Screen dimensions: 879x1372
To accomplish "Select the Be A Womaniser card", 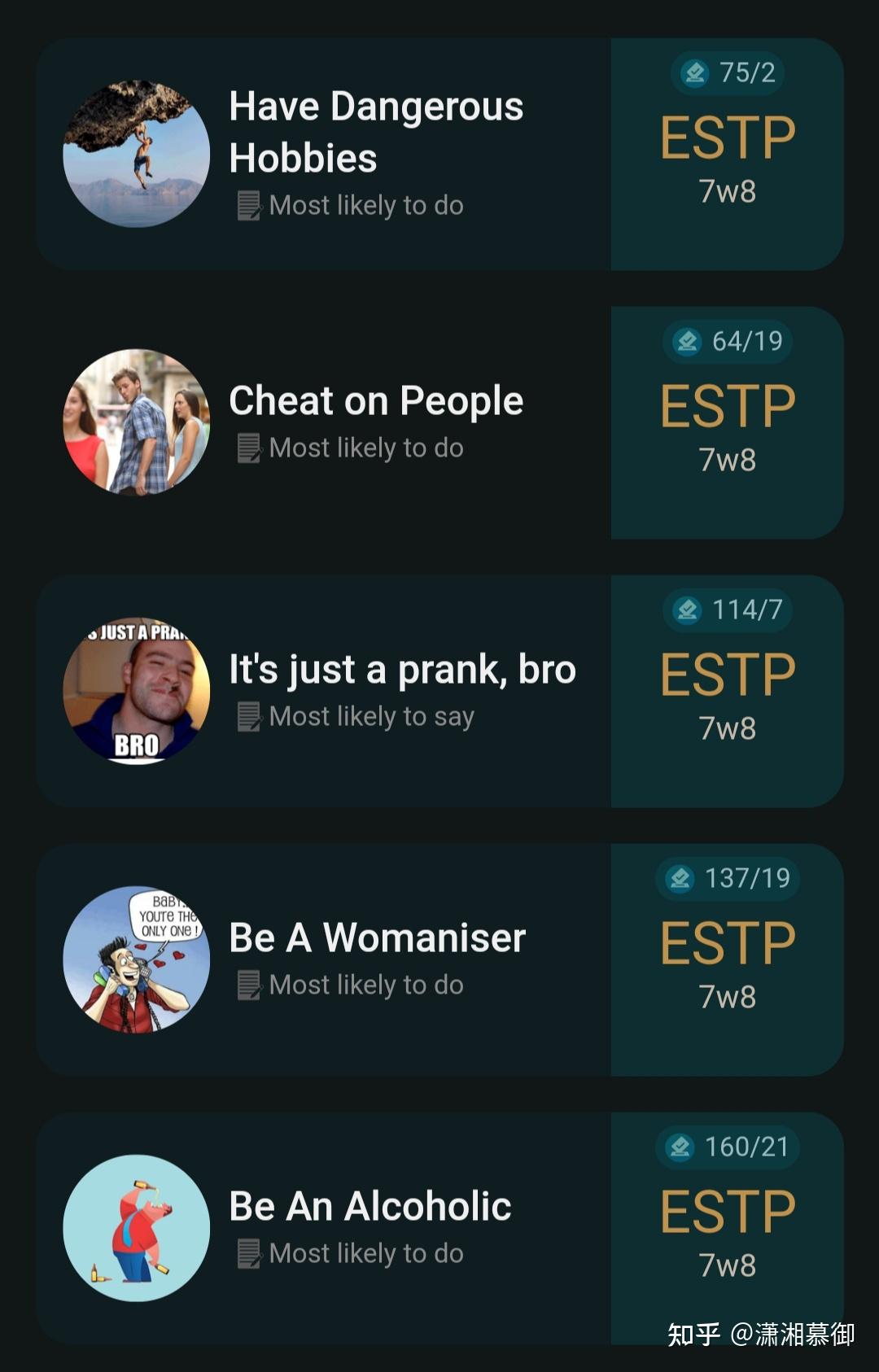I will (378, 938).
